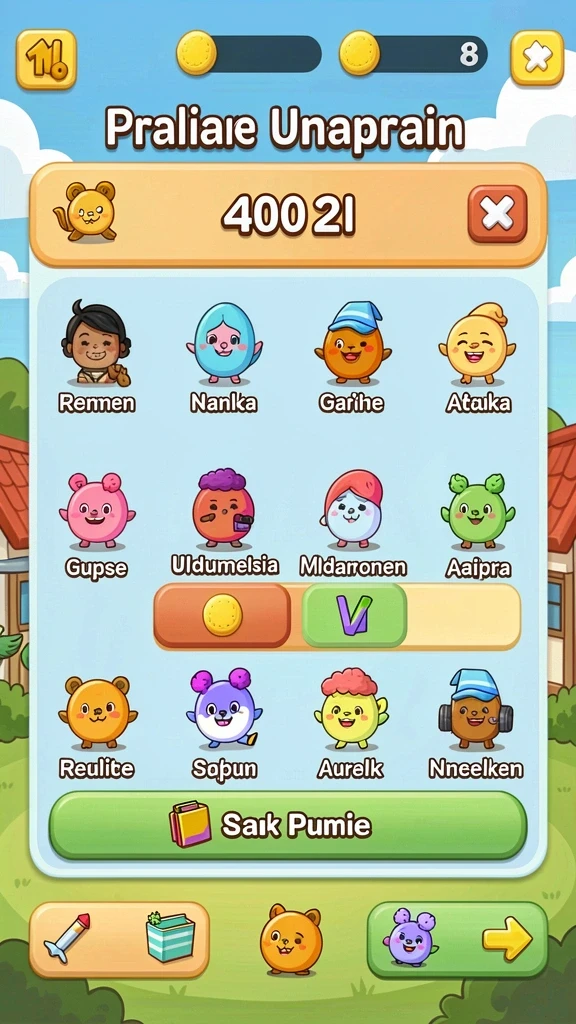This screenshot has height=1024, width=576.
Task: Tap the green Saik Pumie button
Action: [x=288, y=825]
